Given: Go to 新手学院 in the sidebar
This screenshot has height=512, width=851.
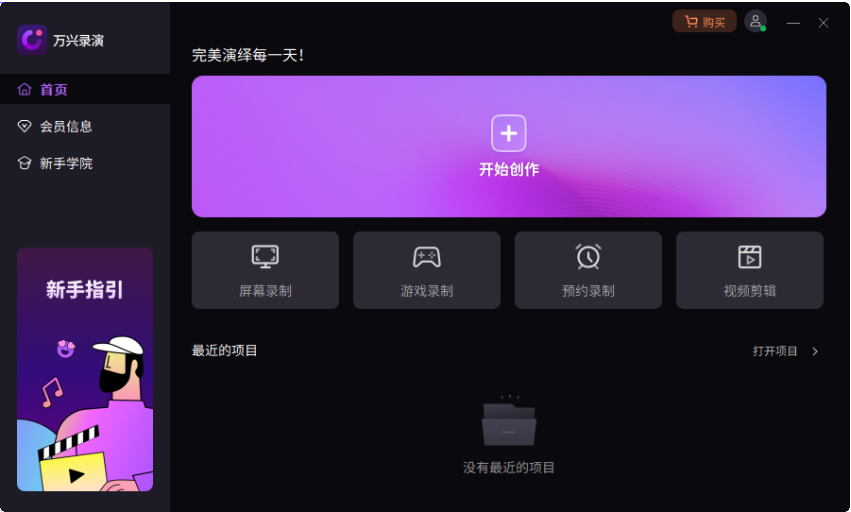Looking at the screenshot, I should point(66,163).
